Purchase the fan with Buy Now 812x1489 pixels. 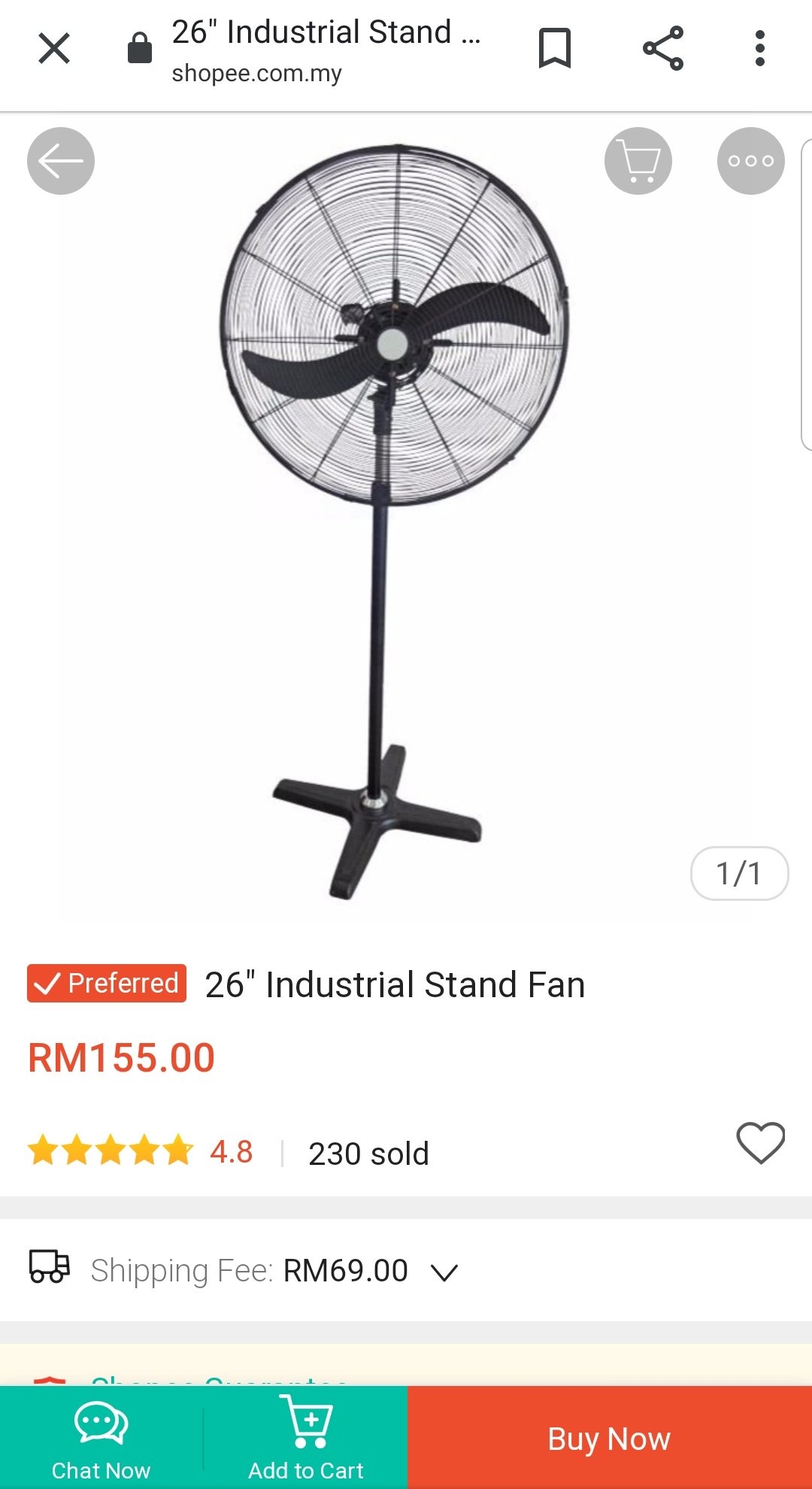point(609,1438)
